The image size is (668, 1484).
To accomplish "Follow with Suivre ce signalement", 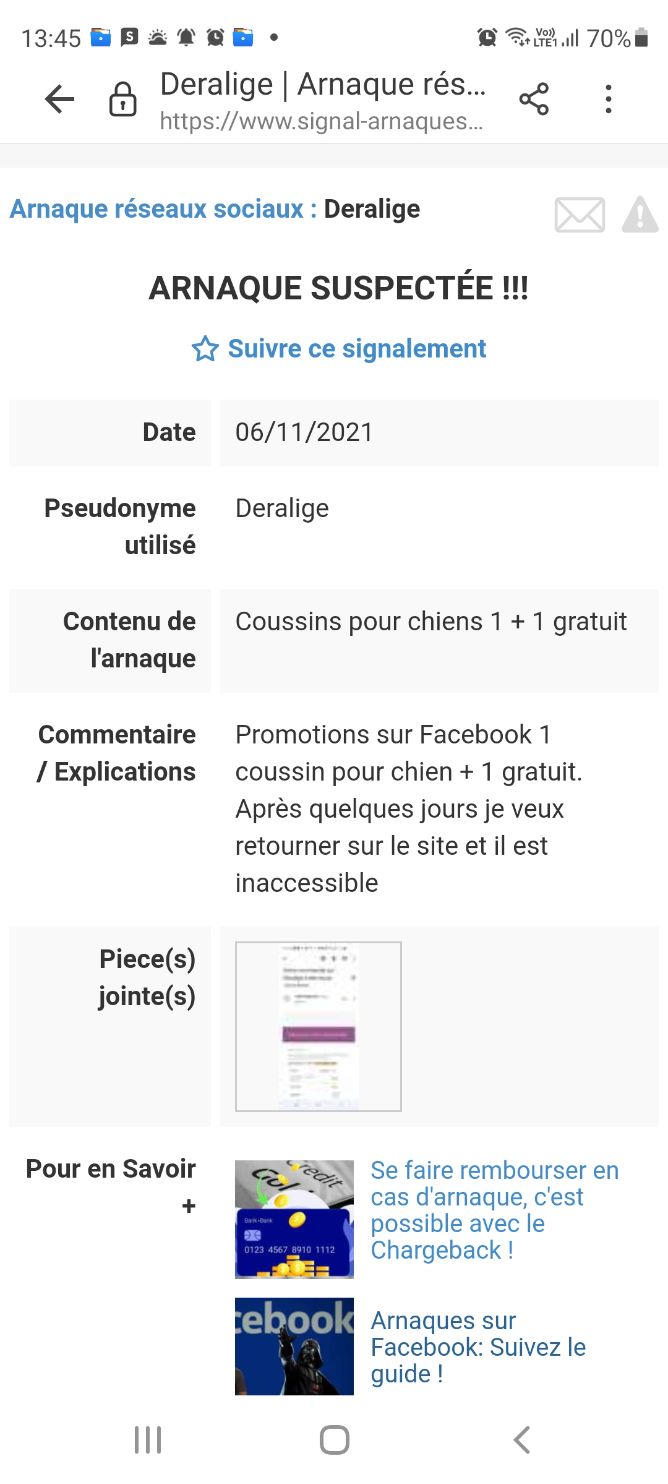I will (x=339, y=348).
